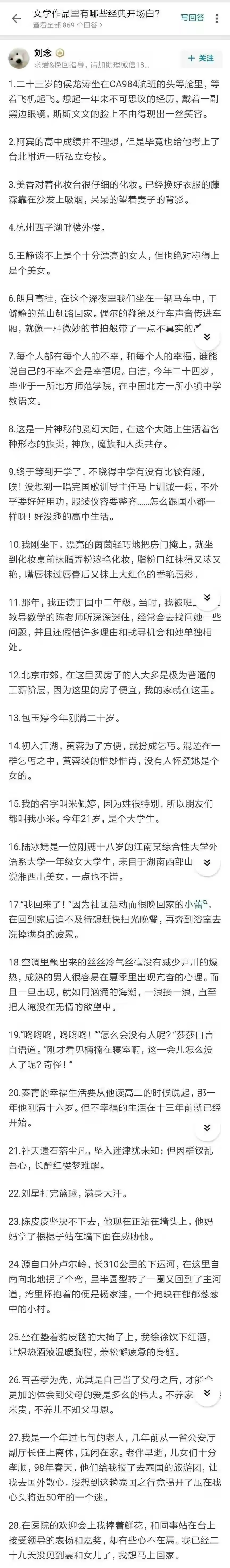The width and height of the screenshot is (230, 1568).
Task: Go back using the top-left arrow
Action: 16,18
